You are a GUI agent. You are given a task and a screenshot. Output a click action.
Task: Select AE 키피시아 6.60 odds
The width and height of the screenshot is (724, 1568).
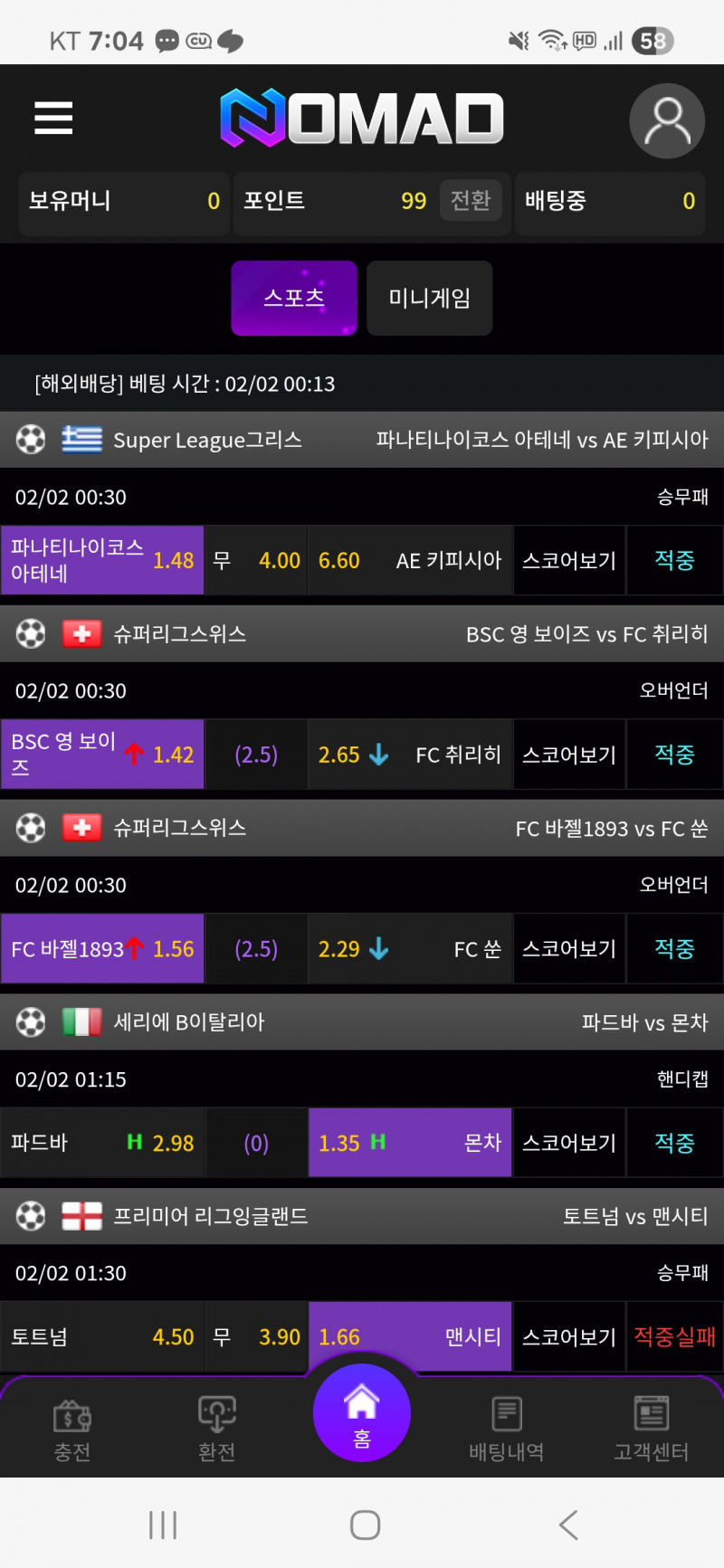pyautogui.click(x=410, y=561)
